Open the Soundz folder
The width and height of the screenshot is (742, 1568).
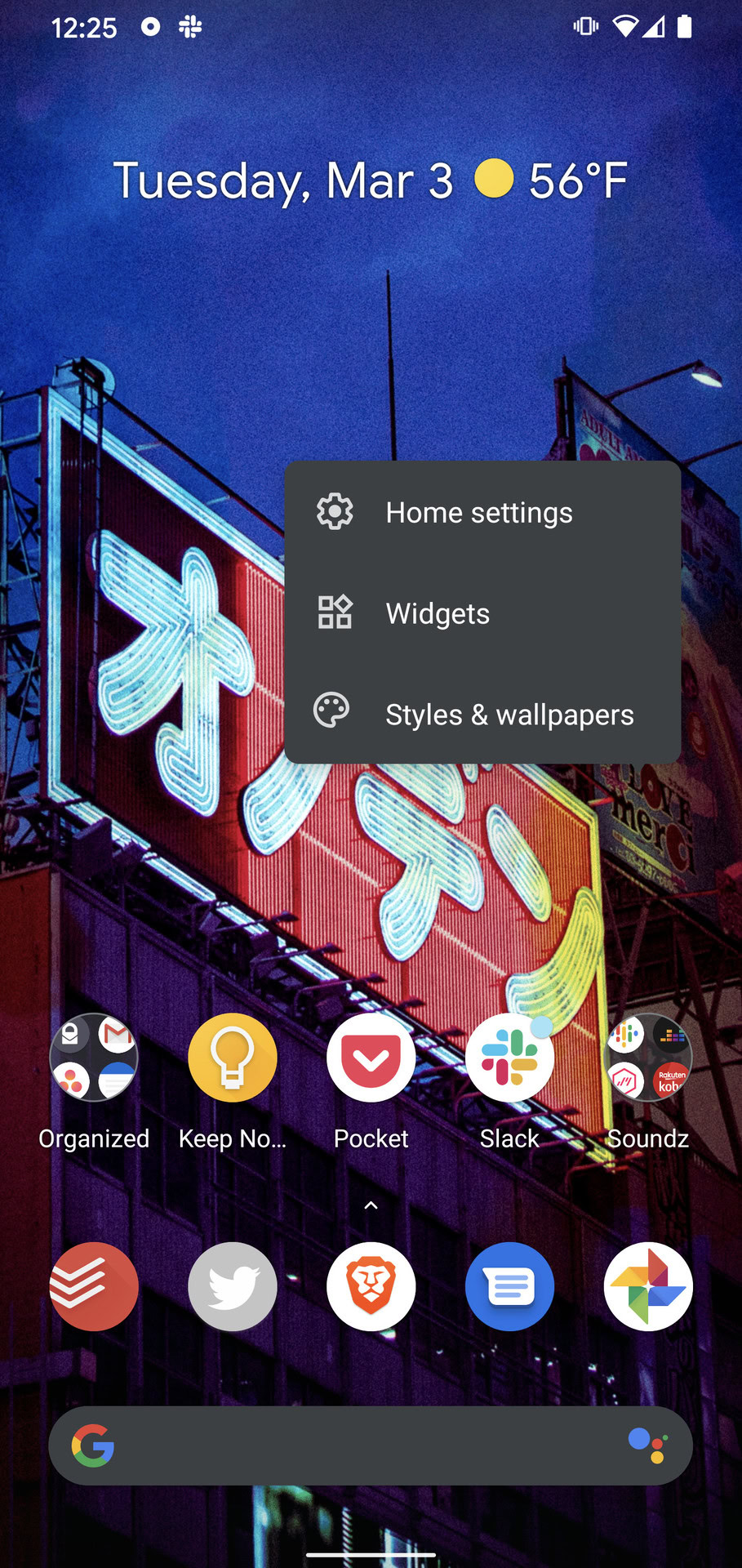[648, 1058]
